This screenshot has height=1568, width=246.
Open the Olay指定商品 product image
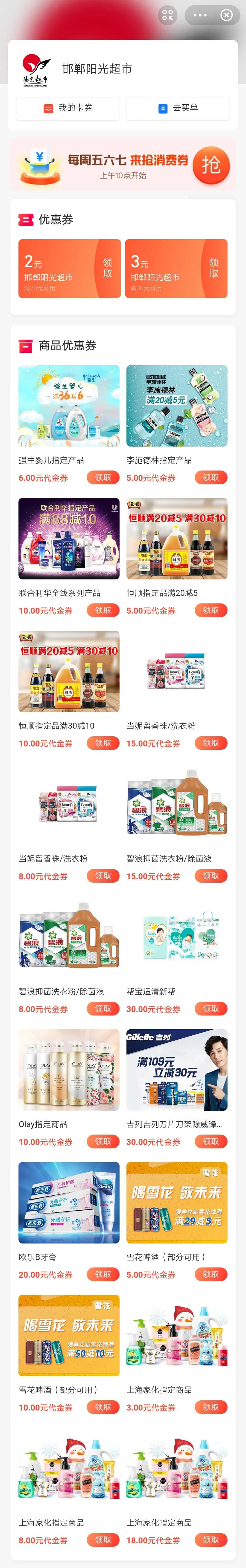(x=69, y=1070)
